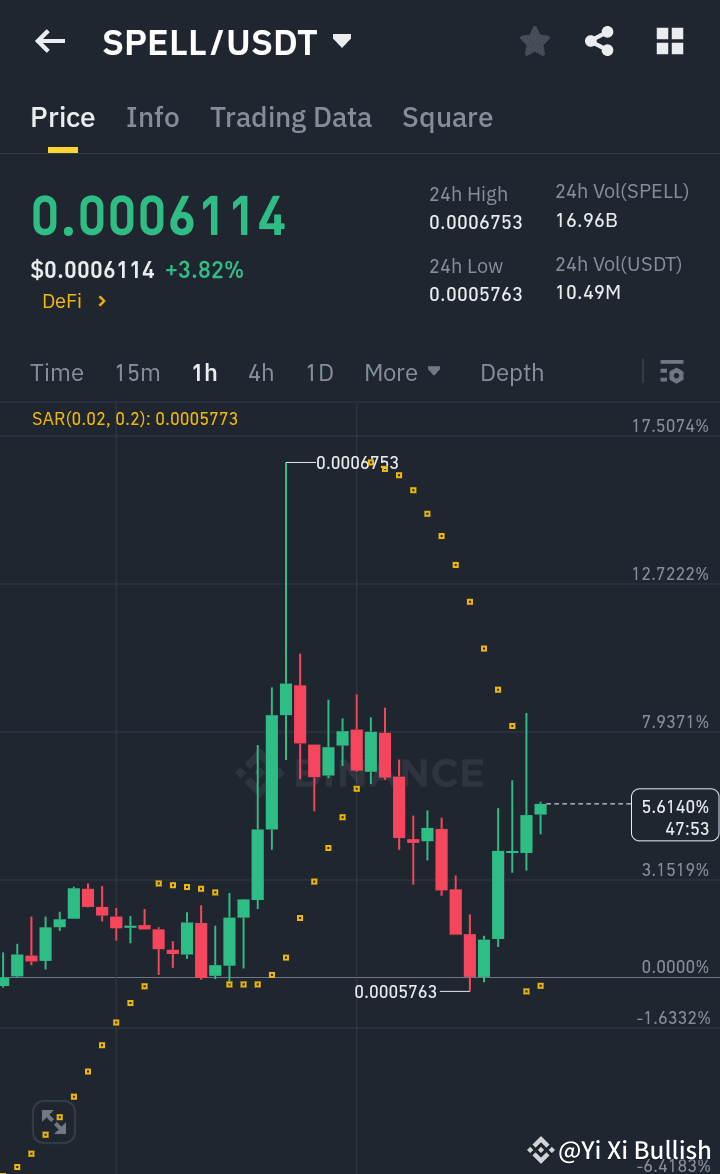Click the back arrow to exit chart
This screenshot has height=1174, width=720.
50,41
